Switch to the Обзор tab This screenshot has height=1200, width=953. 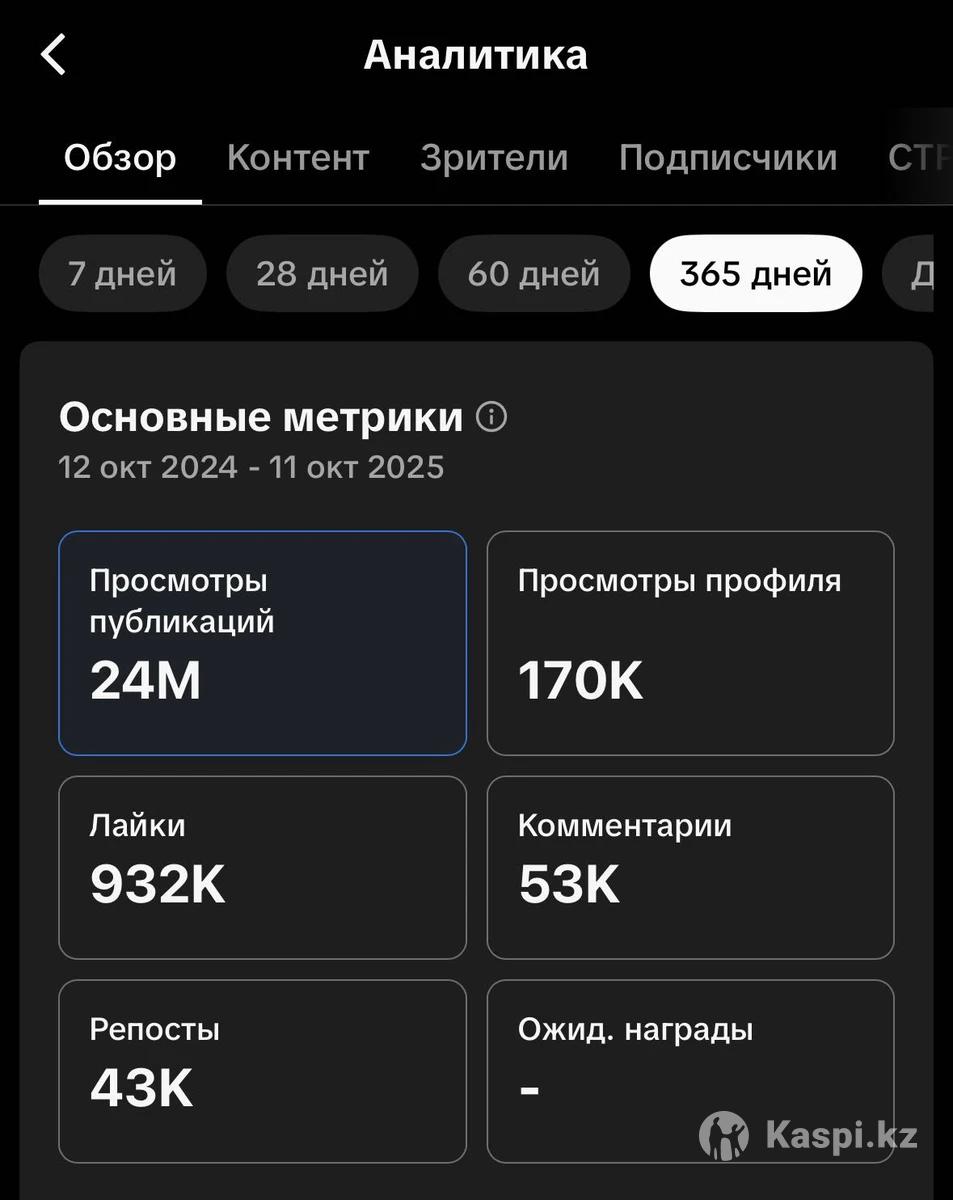pos(120,158)
